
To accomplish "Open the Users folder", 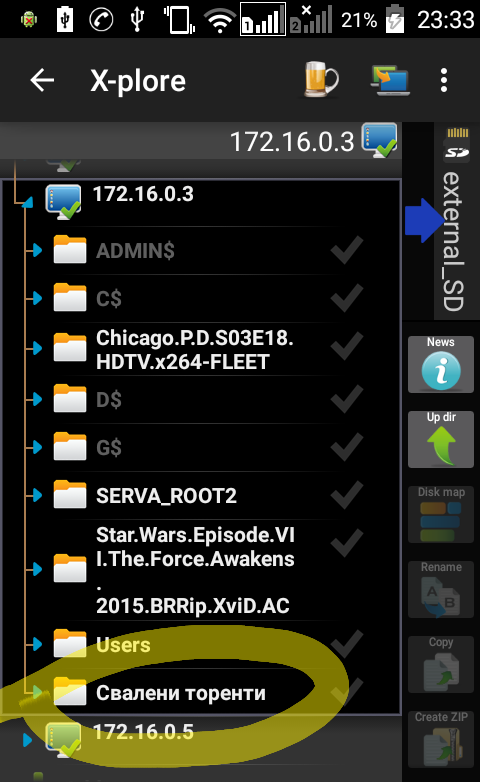I will tap(202, 644).
